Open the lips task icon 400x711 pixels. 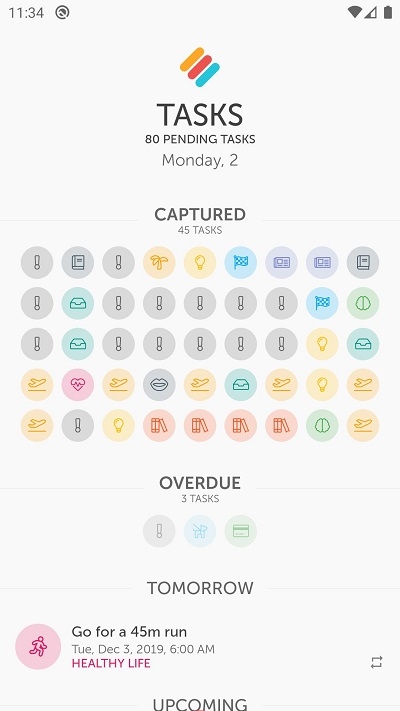[x=159, y=385]
